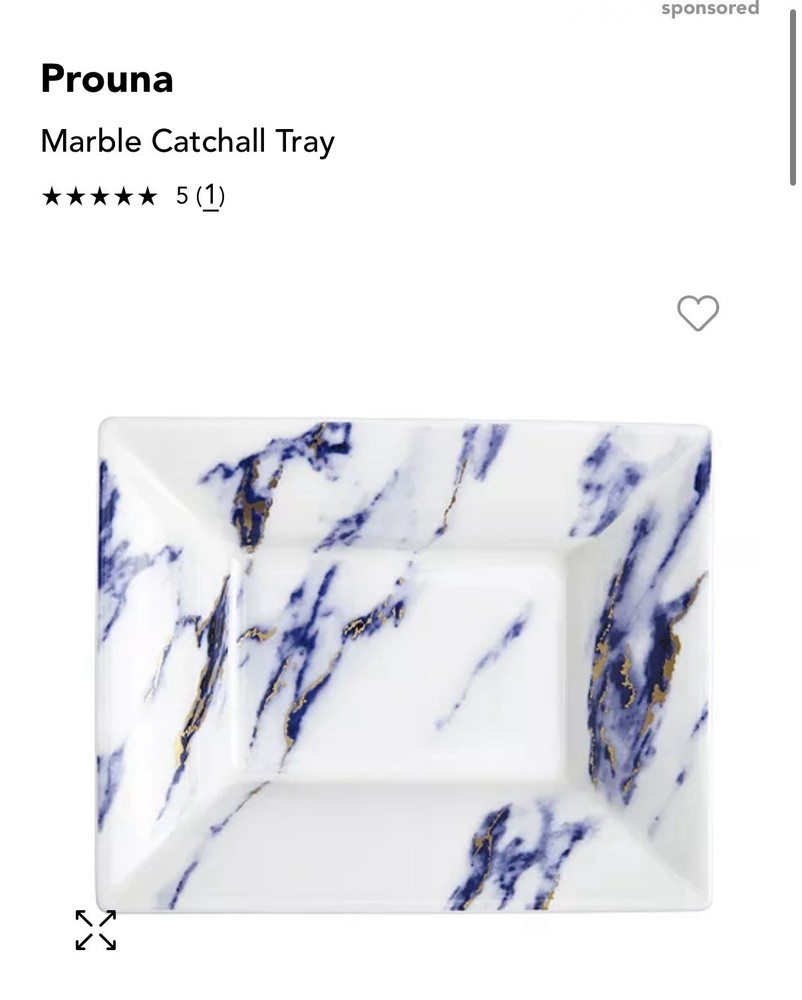Open the Prouna brand page
The height and width of the screenshot is (1000, 802).
tap(106, 79)
